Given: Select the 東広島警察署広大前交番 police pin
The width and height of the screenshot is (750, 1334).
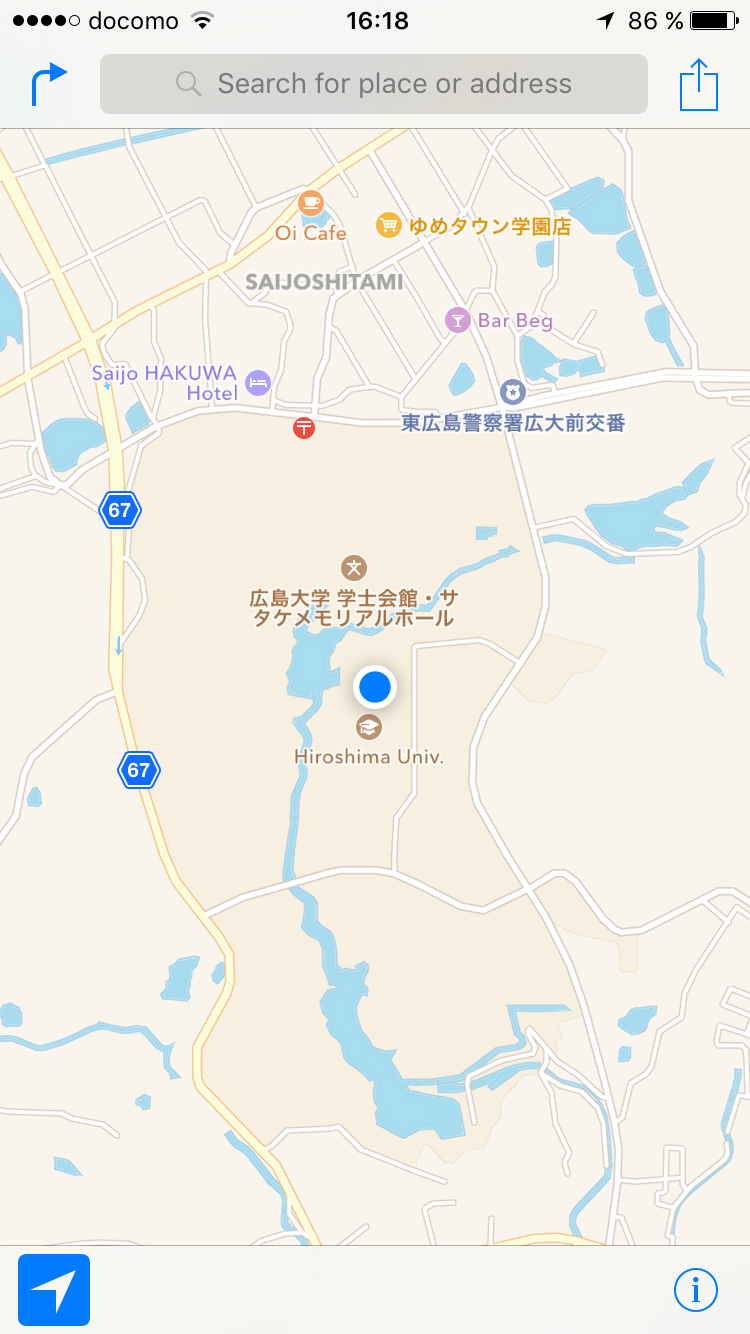Looking at the screenshot, I should 512,392.
